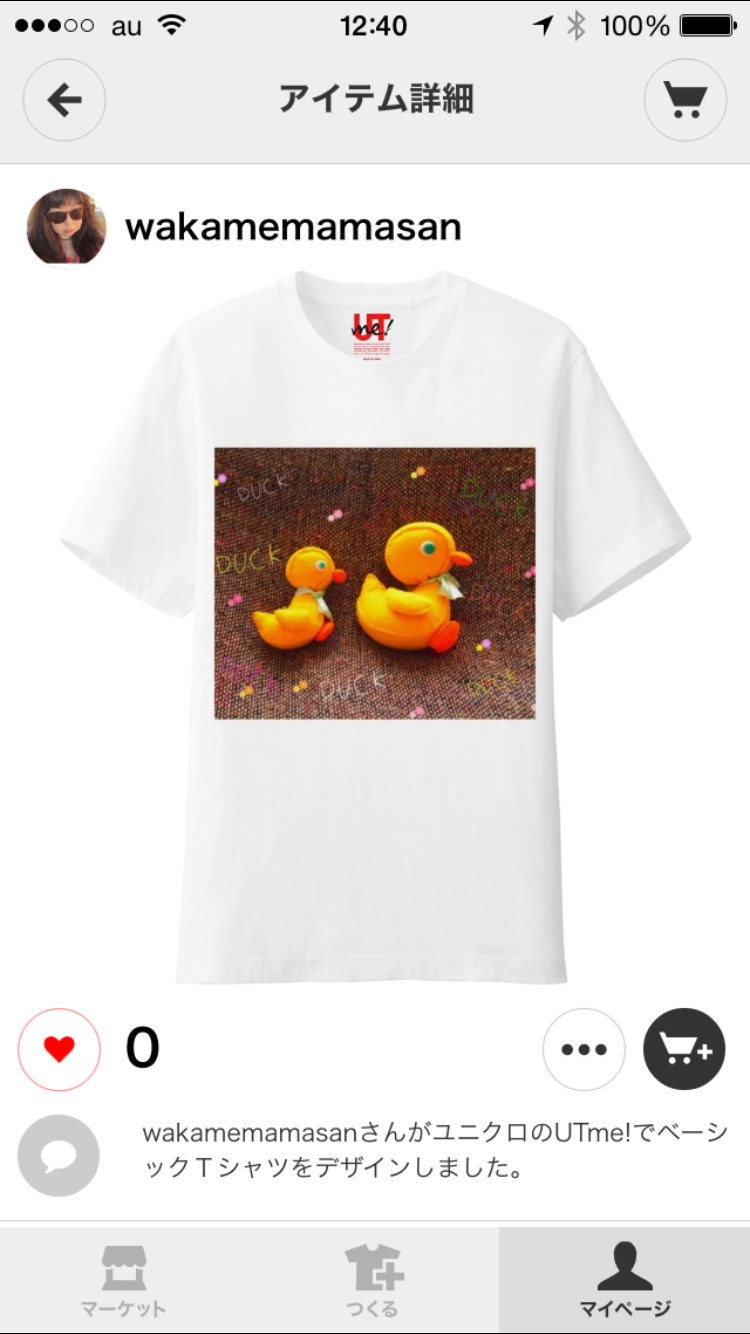The height and width of the screenshot is (1334, 750).
Task: Open wakamemamasan's profile avatar
Action: point(66,227)
